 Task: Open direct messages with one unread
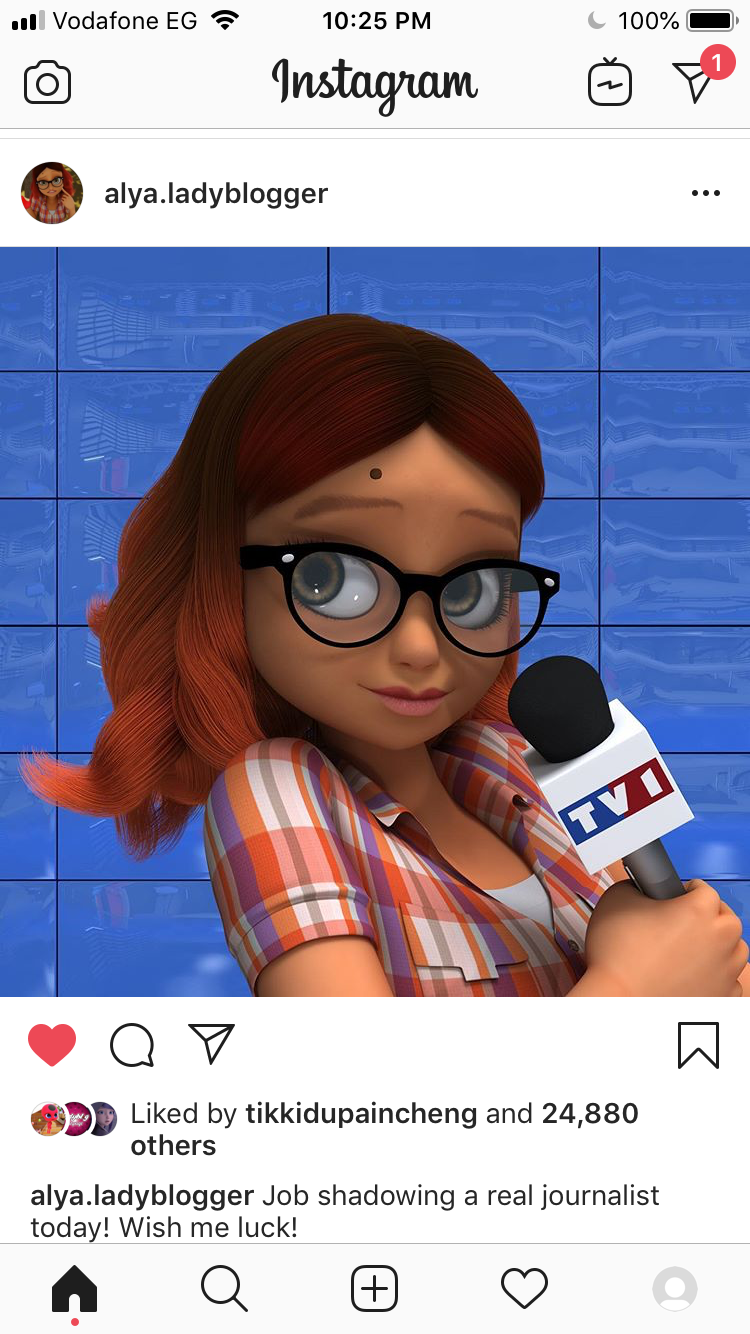(695, 80)
